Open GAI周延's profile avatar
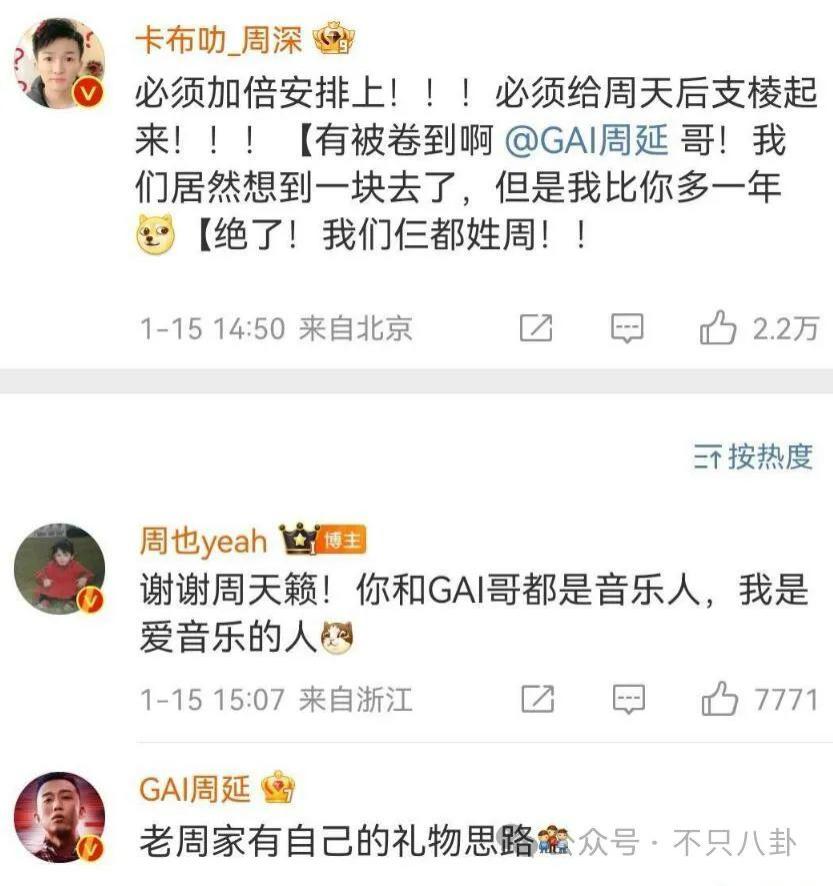833x886 pixels. point(60,817)
